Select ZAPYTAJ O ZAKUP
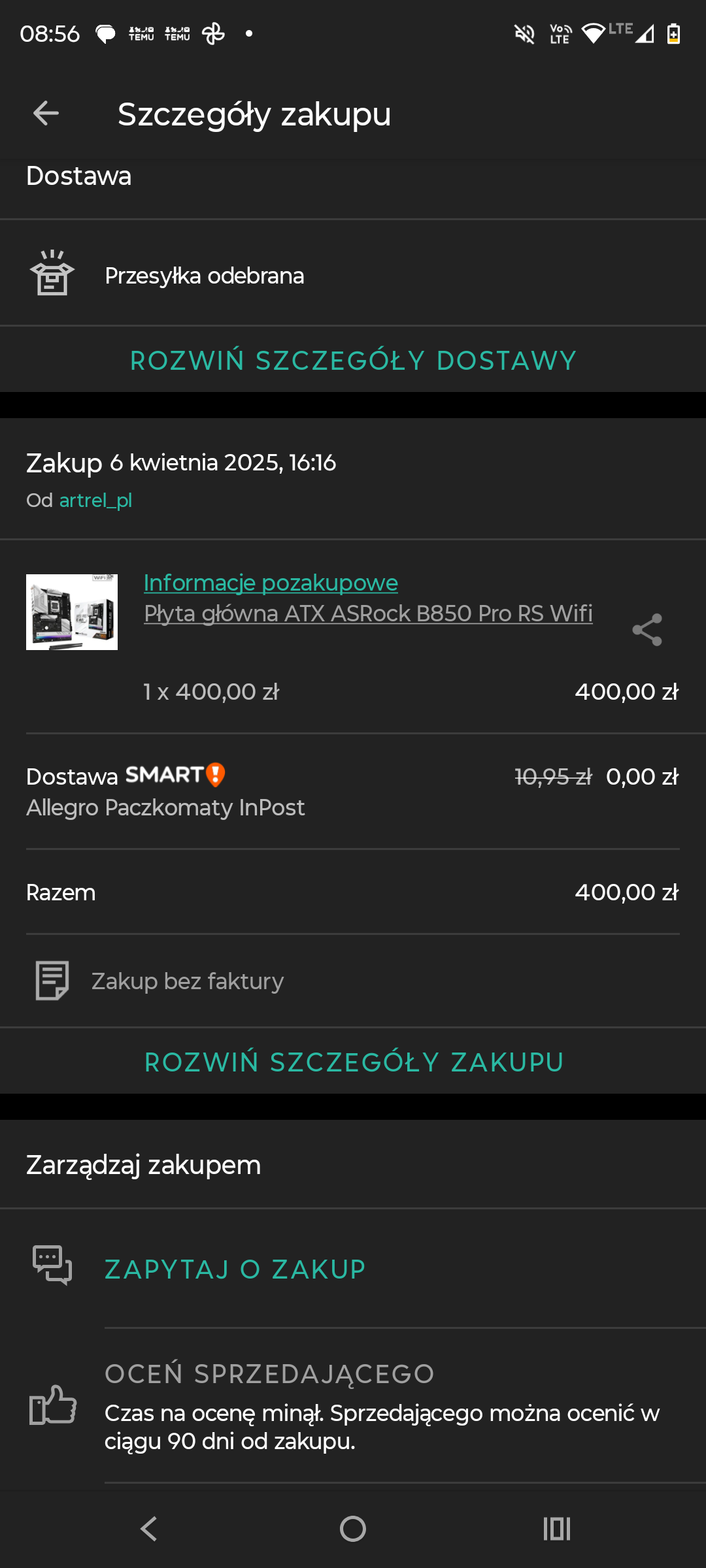706x1568 pixels. [x=235, y=1269]
